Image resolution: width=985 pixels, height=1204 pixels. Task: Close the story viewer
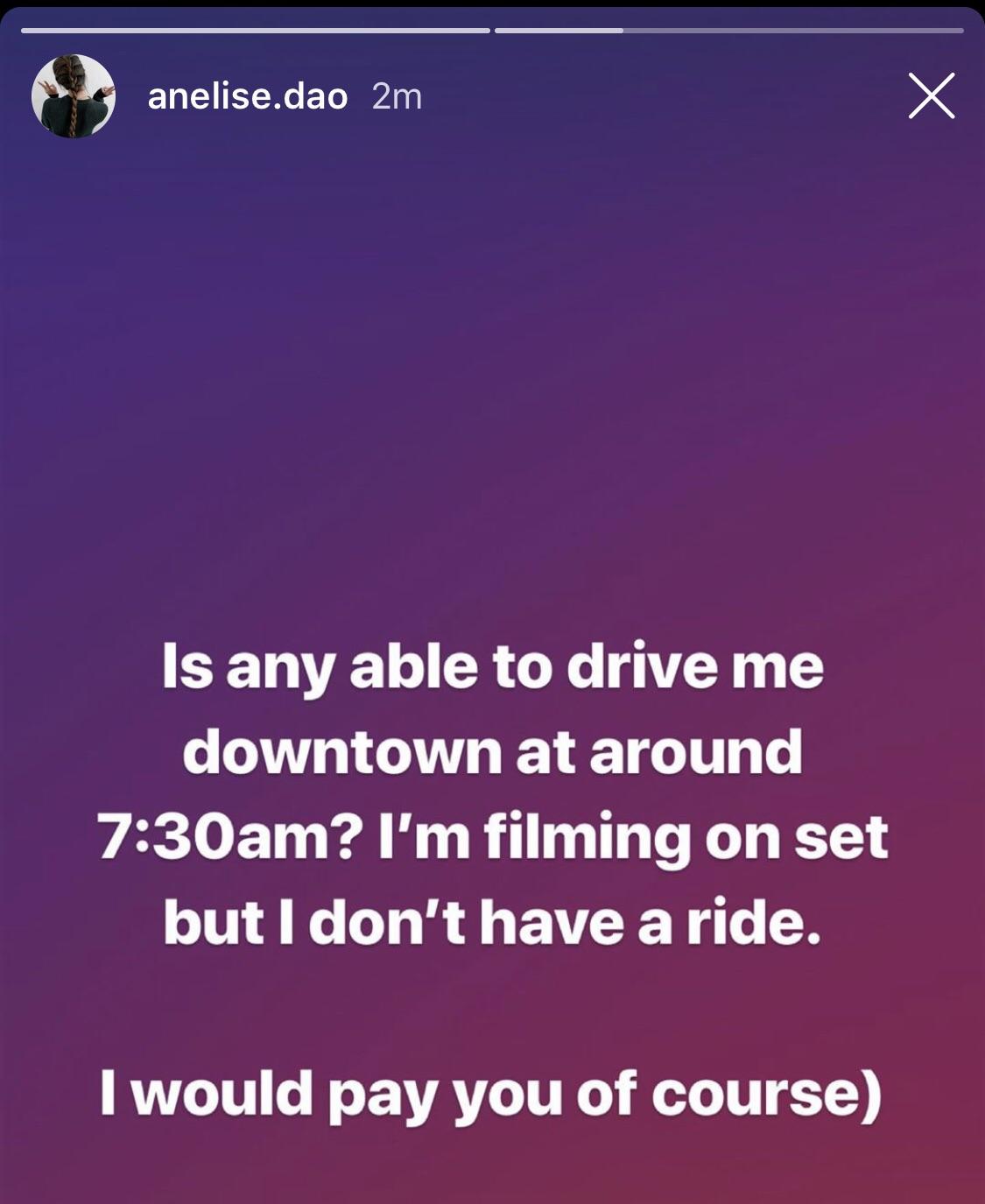[x=931, y=96]
